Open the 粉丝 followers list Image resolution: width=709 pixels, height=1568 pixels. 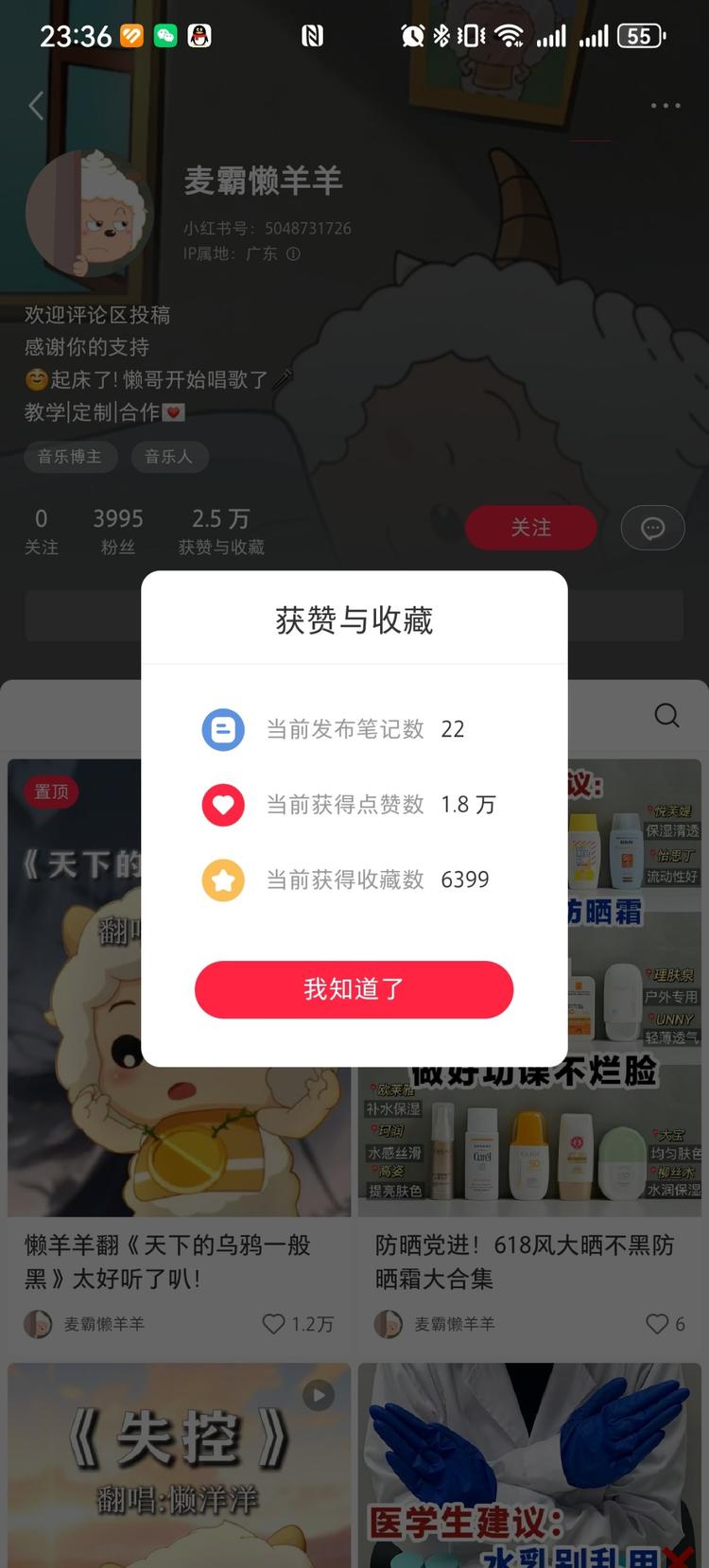point(117,531)
